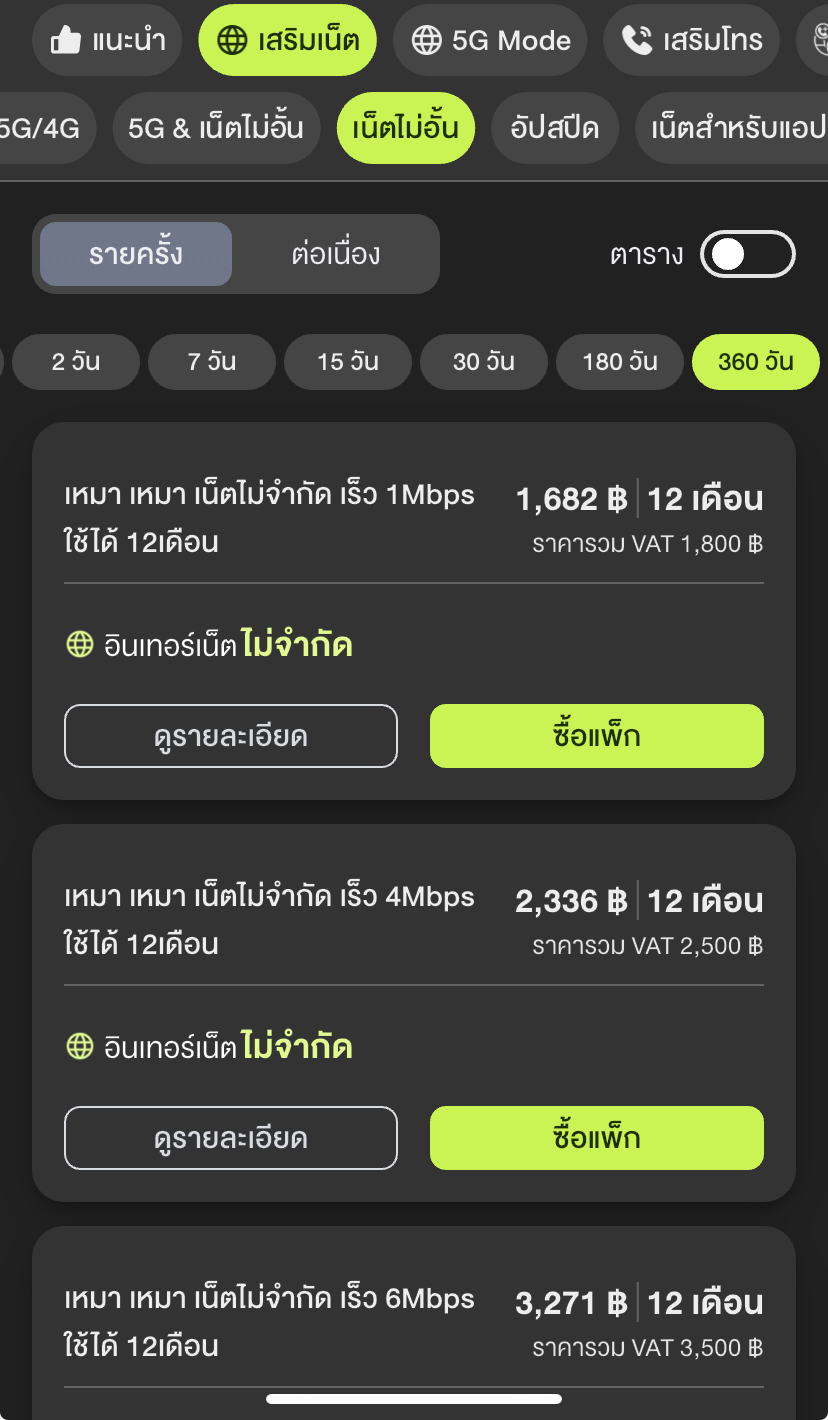Filter packages by 7 วัน duration
The width and height of the screenshot is (828, 1420).
(212, 361)
